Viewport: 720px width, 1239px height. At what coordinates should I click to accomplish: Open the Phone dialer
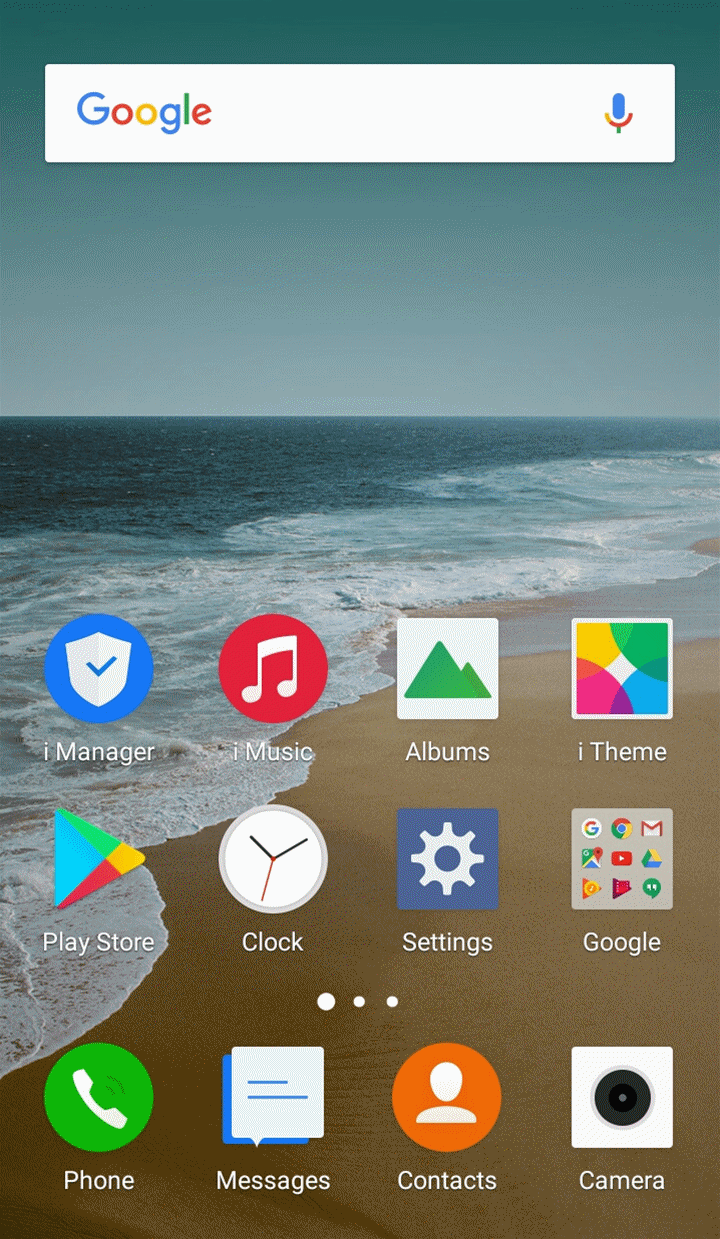pyautogui.click(x=99, y=1097)
